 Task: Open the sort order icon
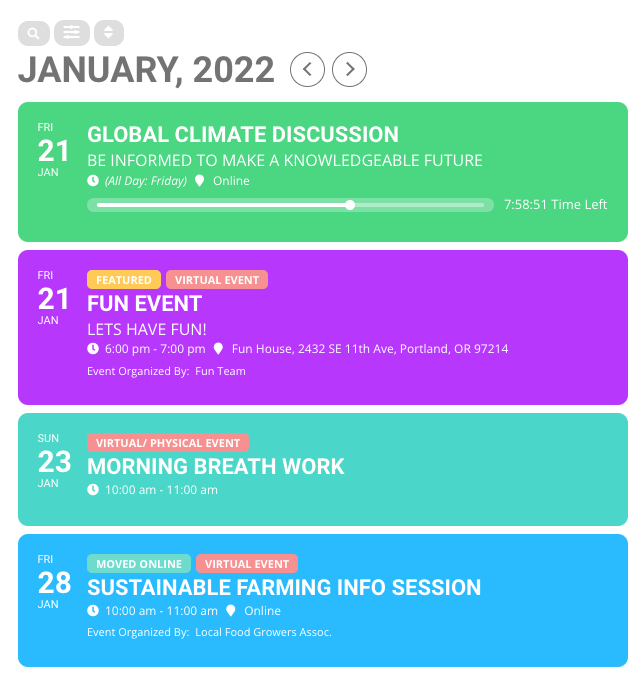pos(109,33)
